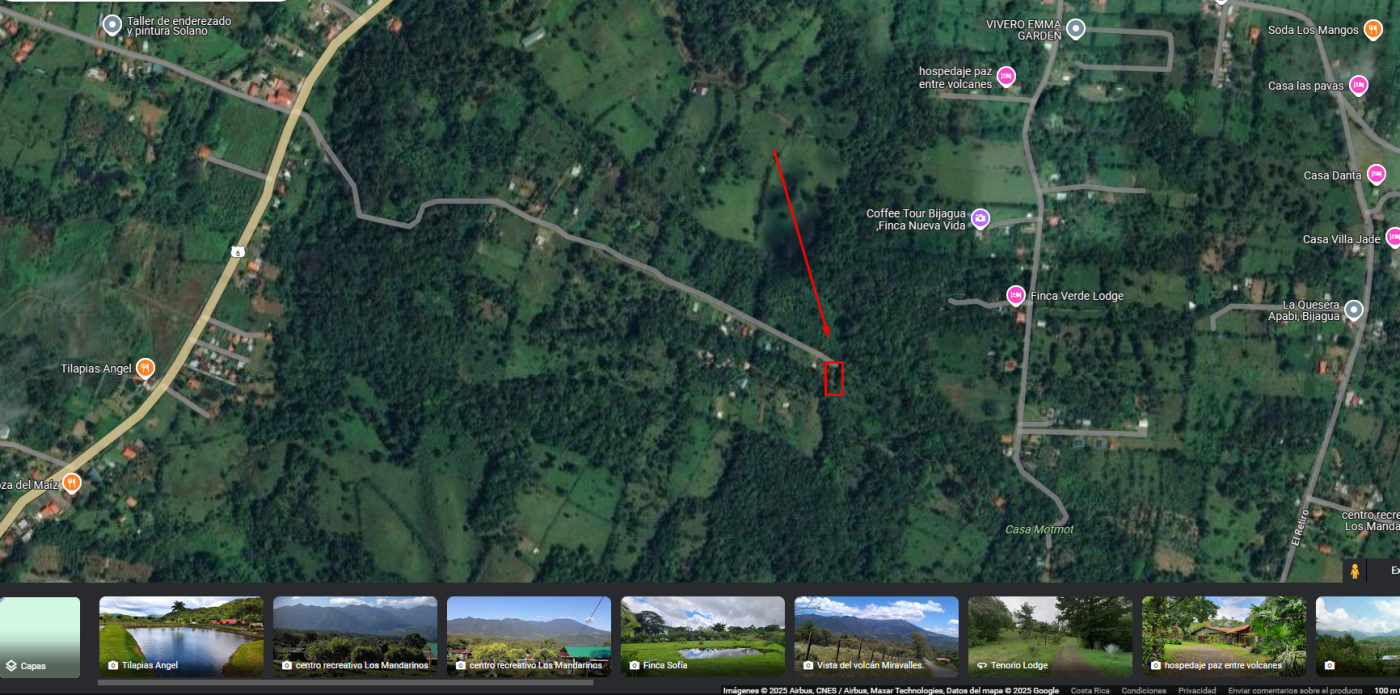Select the Soda Los Mangos restaurant pin
The image size is (1400, 695).
(1373, 29)
